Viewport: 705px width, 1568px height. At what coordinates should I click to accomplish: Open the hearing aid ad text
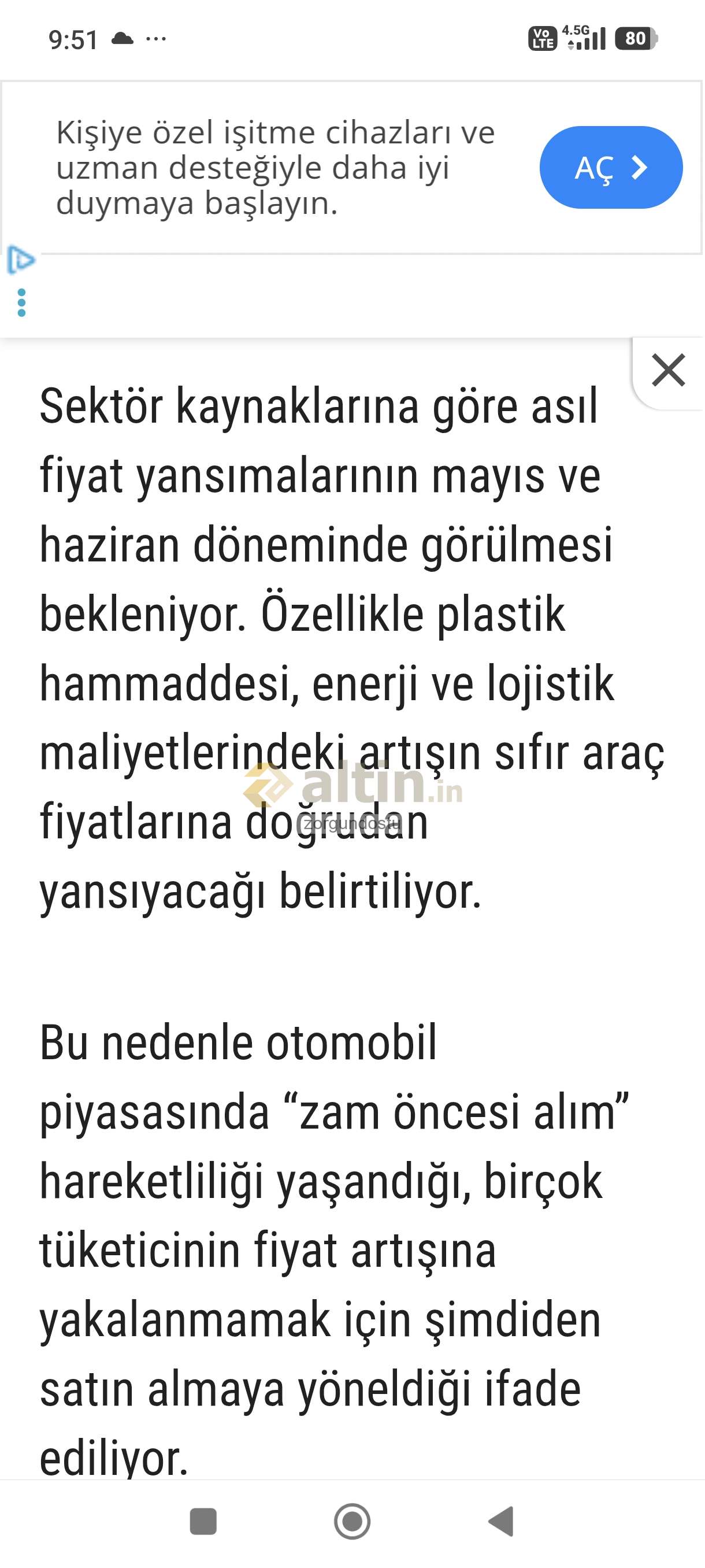pyautogui.click(x=275, y=168)
